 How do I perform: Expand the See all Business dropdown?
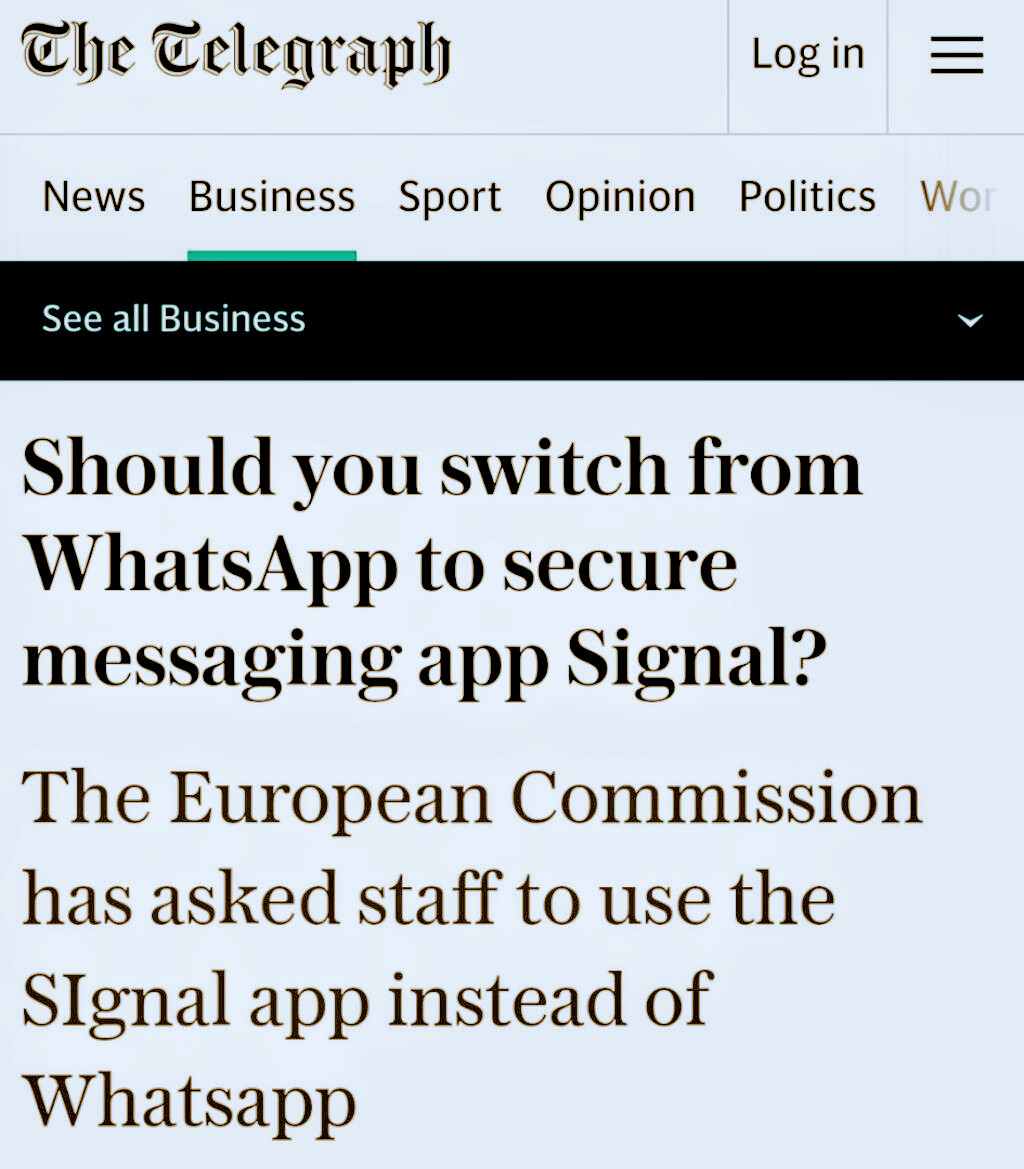coord(969,320)
